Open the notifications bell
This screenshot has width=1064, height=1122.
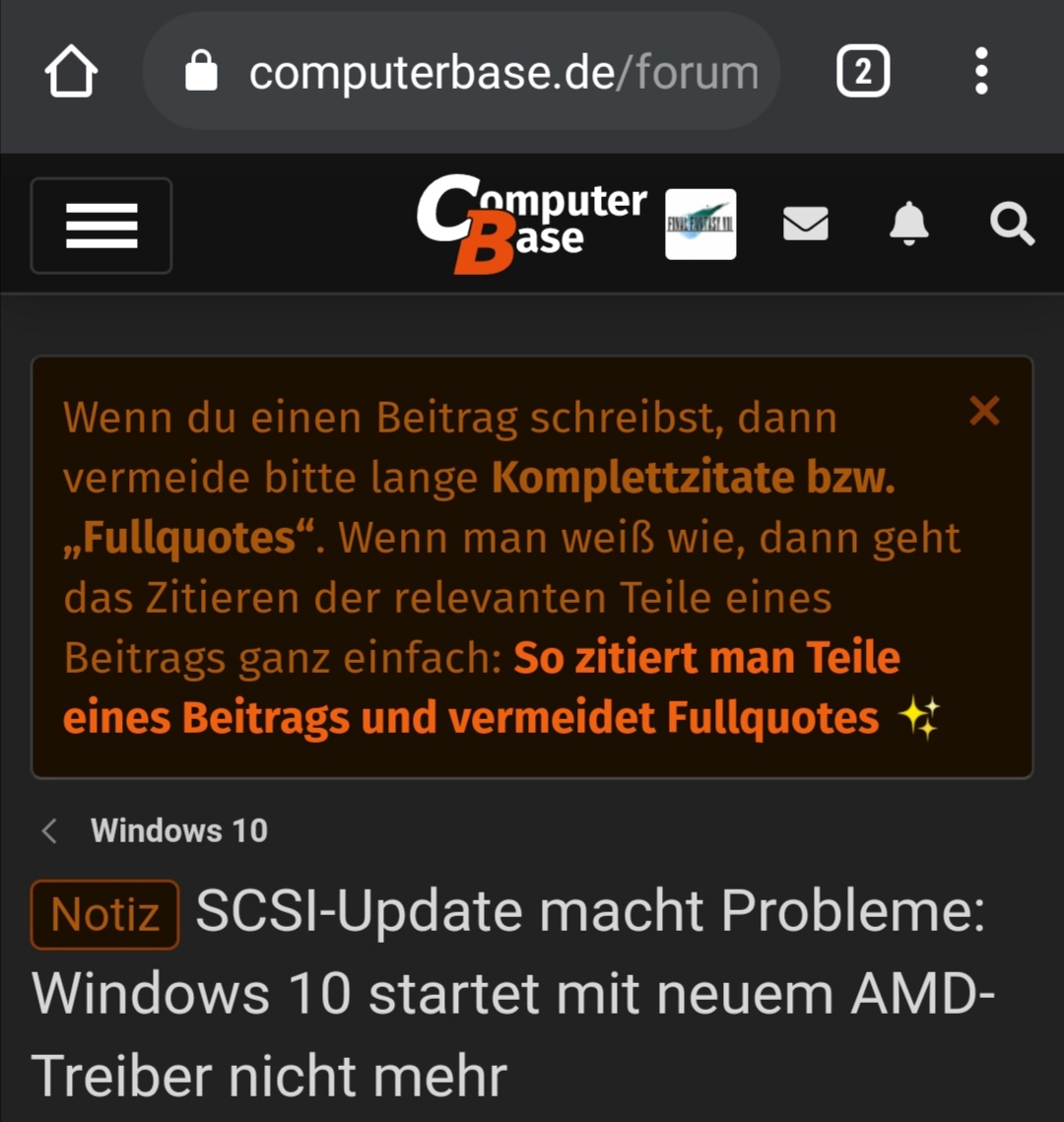point(908,225)
